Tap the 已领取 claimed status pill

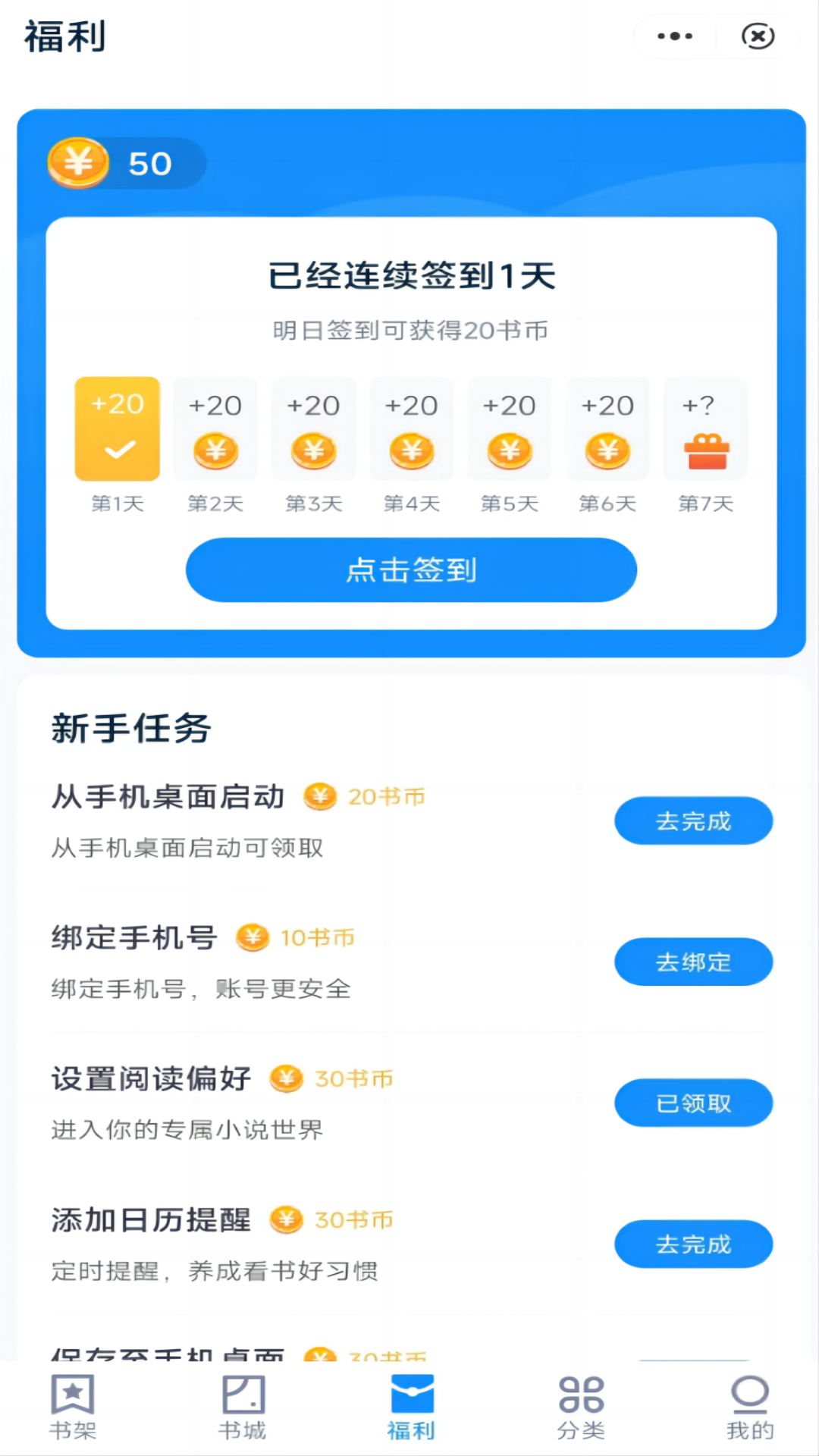click(x=693, y=1103)
